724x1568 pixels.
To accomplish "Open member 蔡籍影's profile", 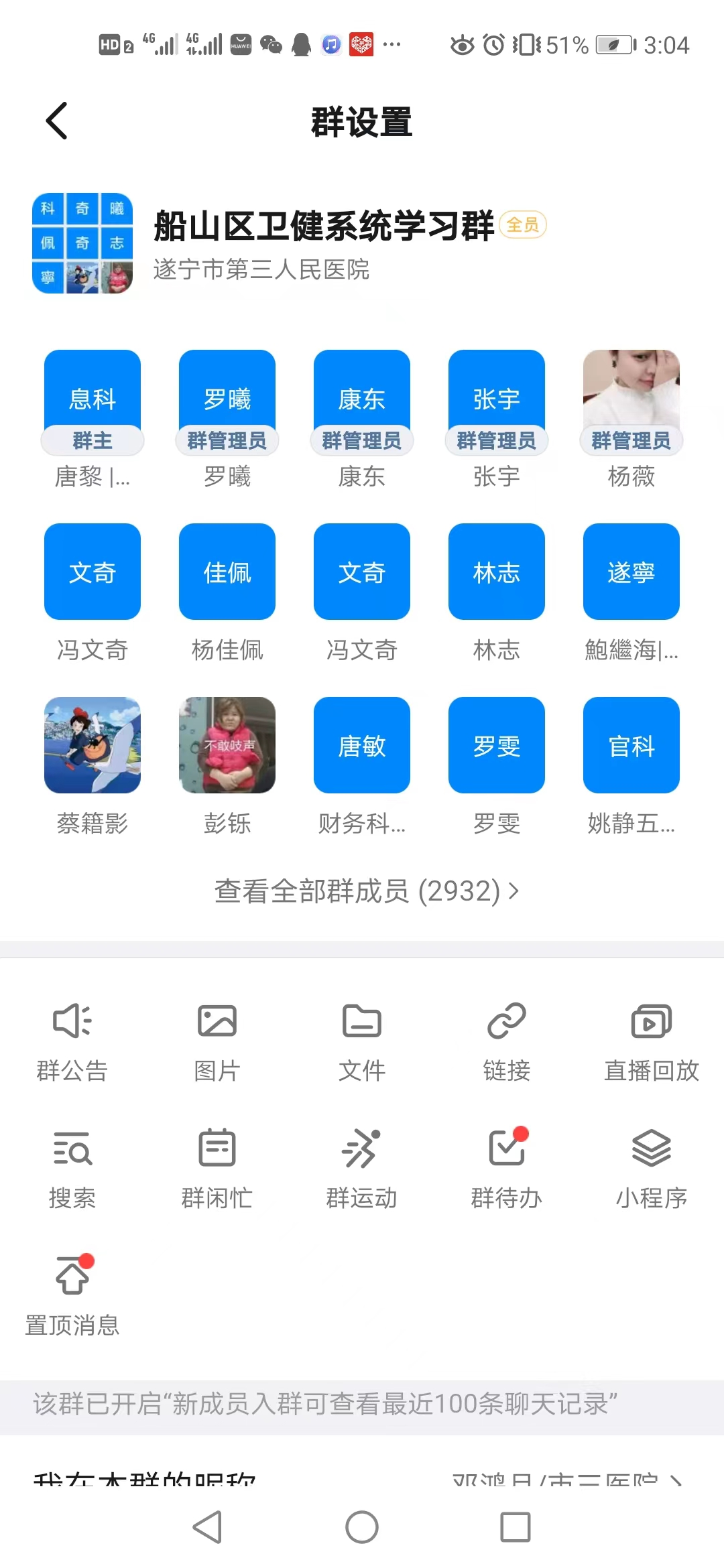I will 93,745.
